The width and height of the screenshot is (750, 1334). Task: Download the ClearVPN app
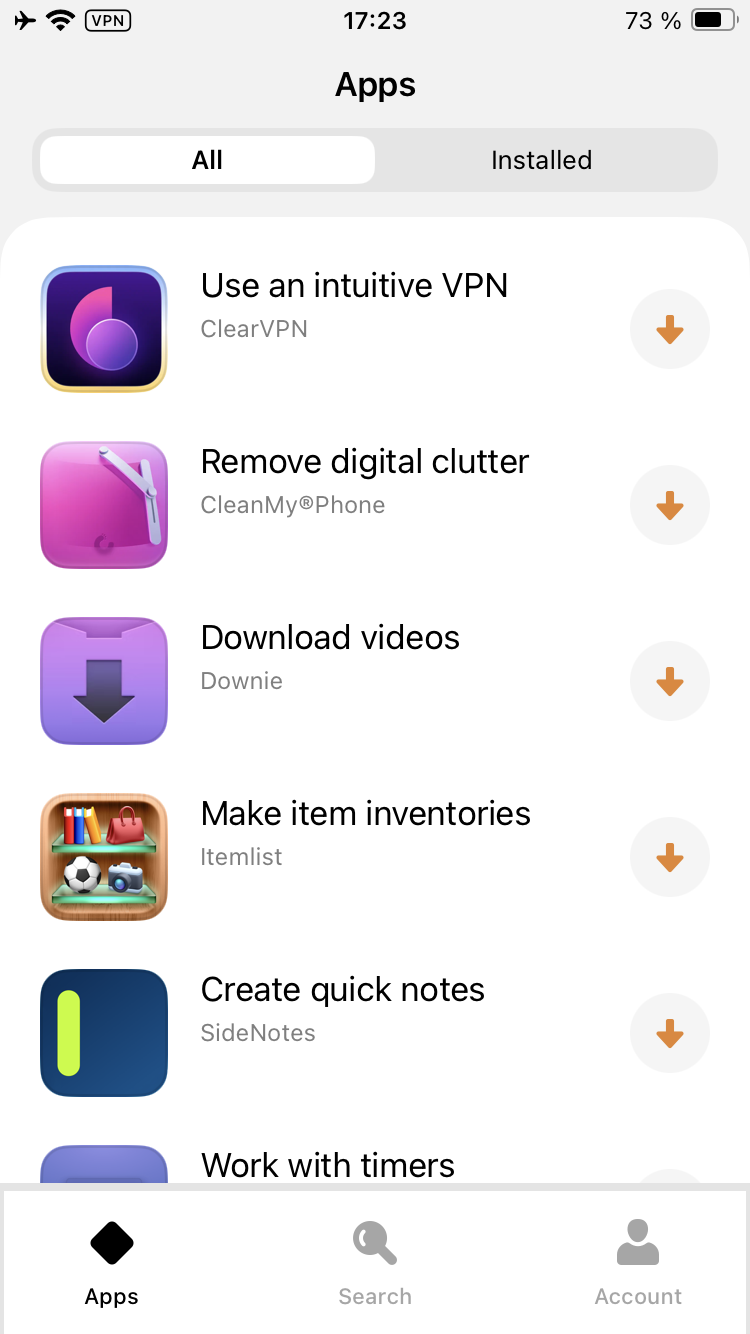669,329
